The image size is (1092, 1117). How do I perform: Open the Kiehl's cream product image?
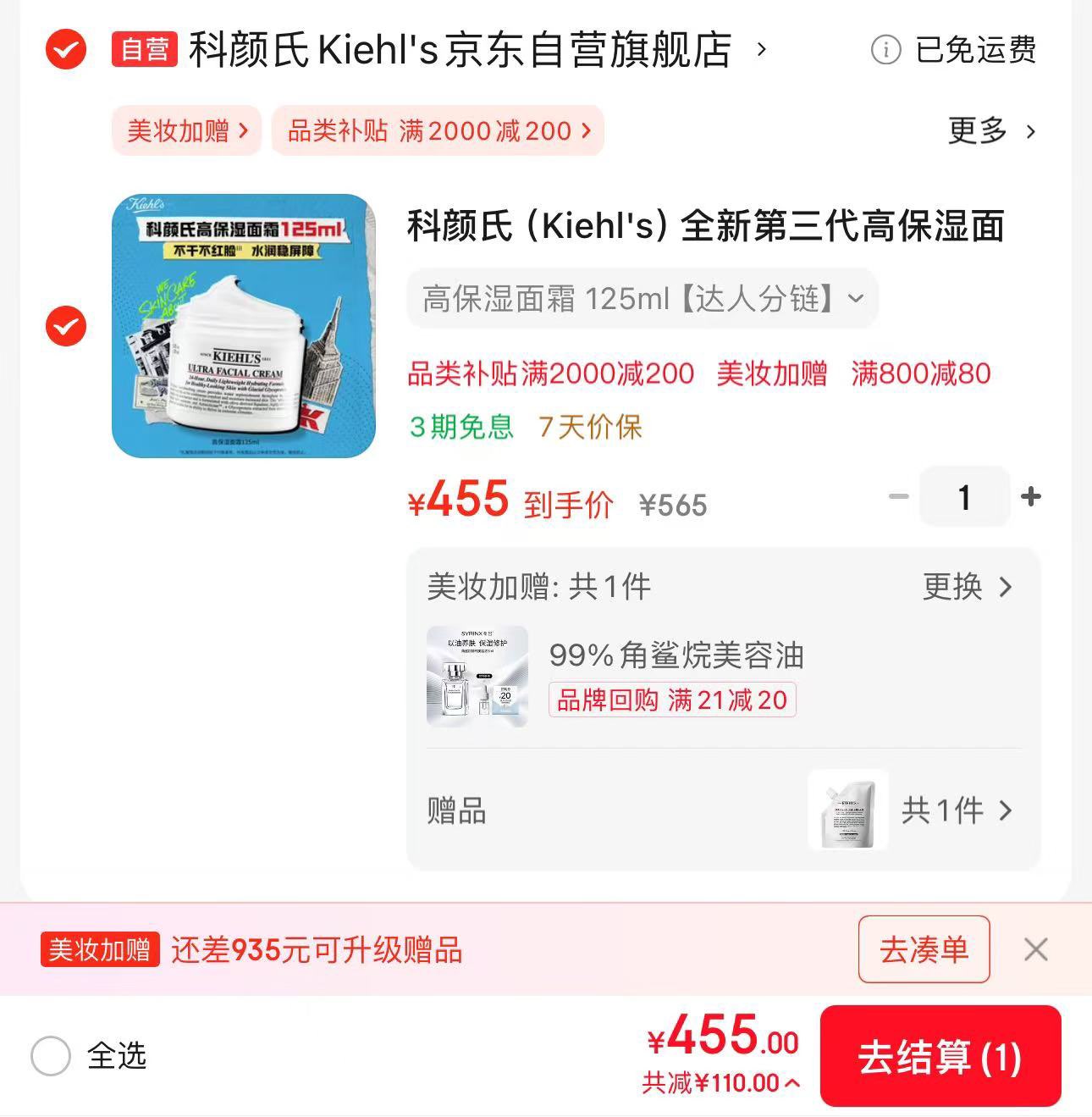click(x=244, y=326)
